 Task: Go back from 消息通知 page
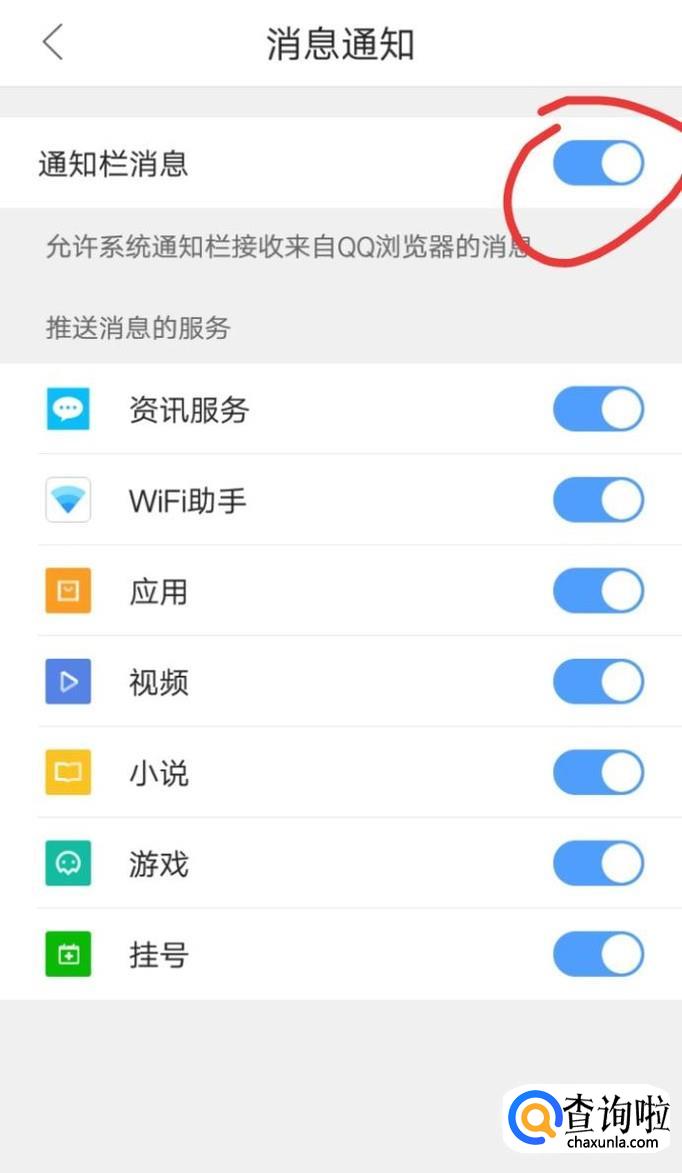coord(52,42)
